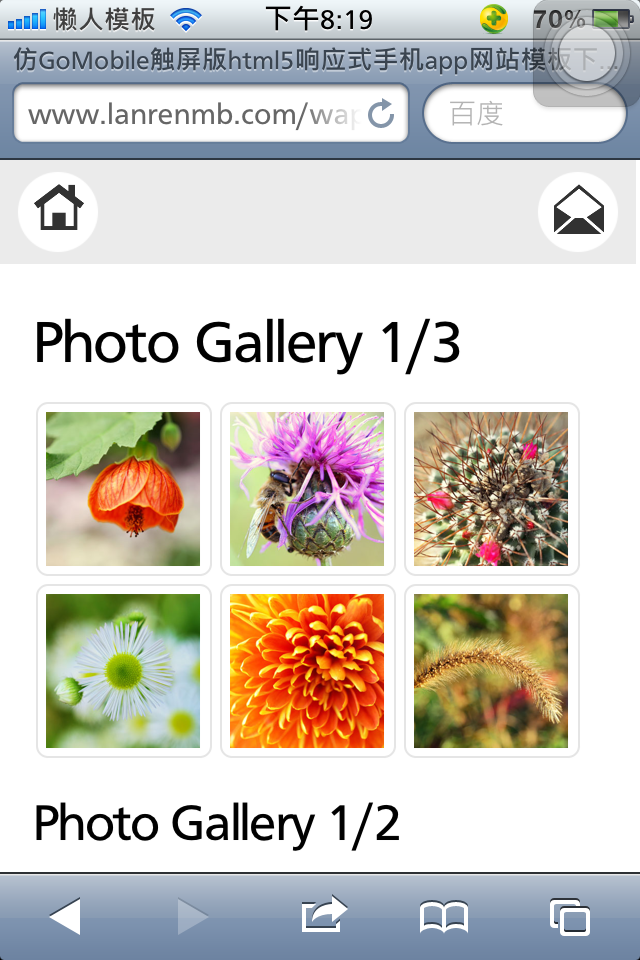640x960 pixels.
Task: Open the bee on purple thistle photo
Action: 307,489
